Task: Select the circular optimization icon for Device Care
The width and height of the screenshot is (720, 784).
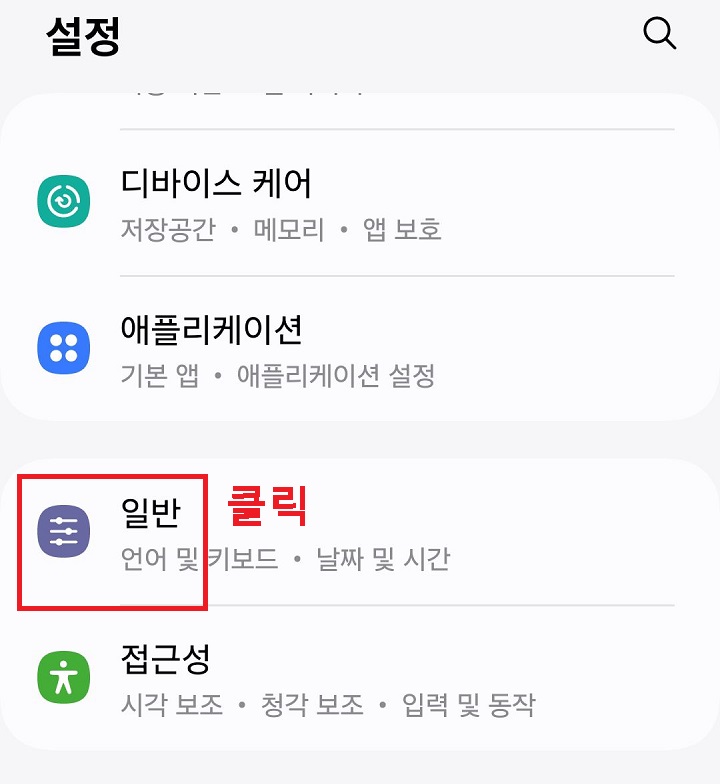Action: pos(64,197)
